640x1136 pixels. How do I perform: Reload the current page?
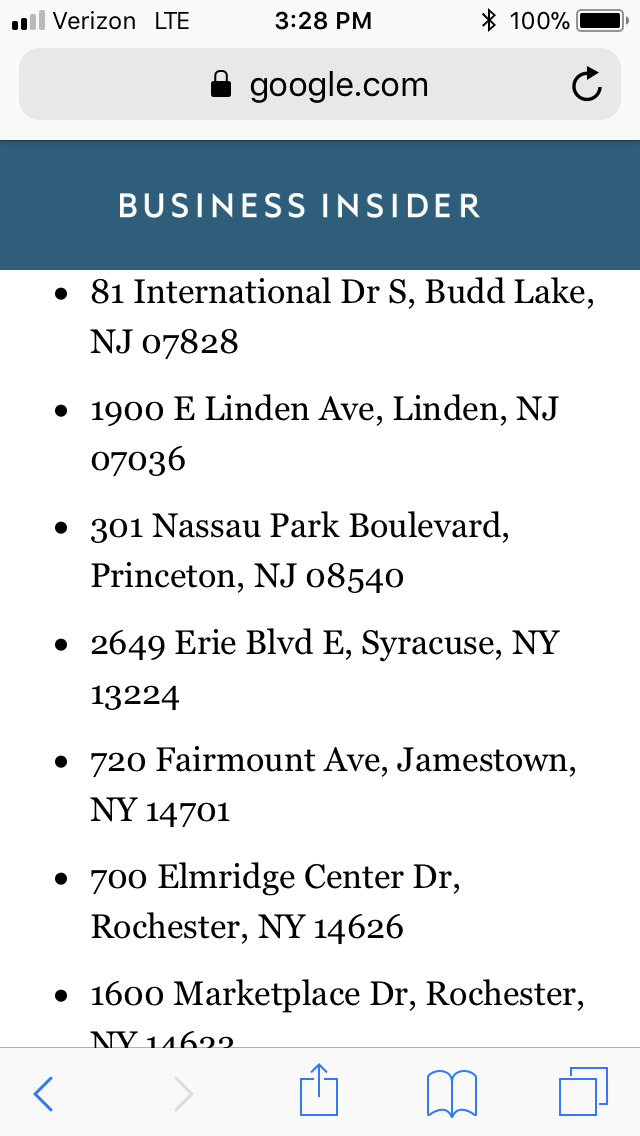587,86
